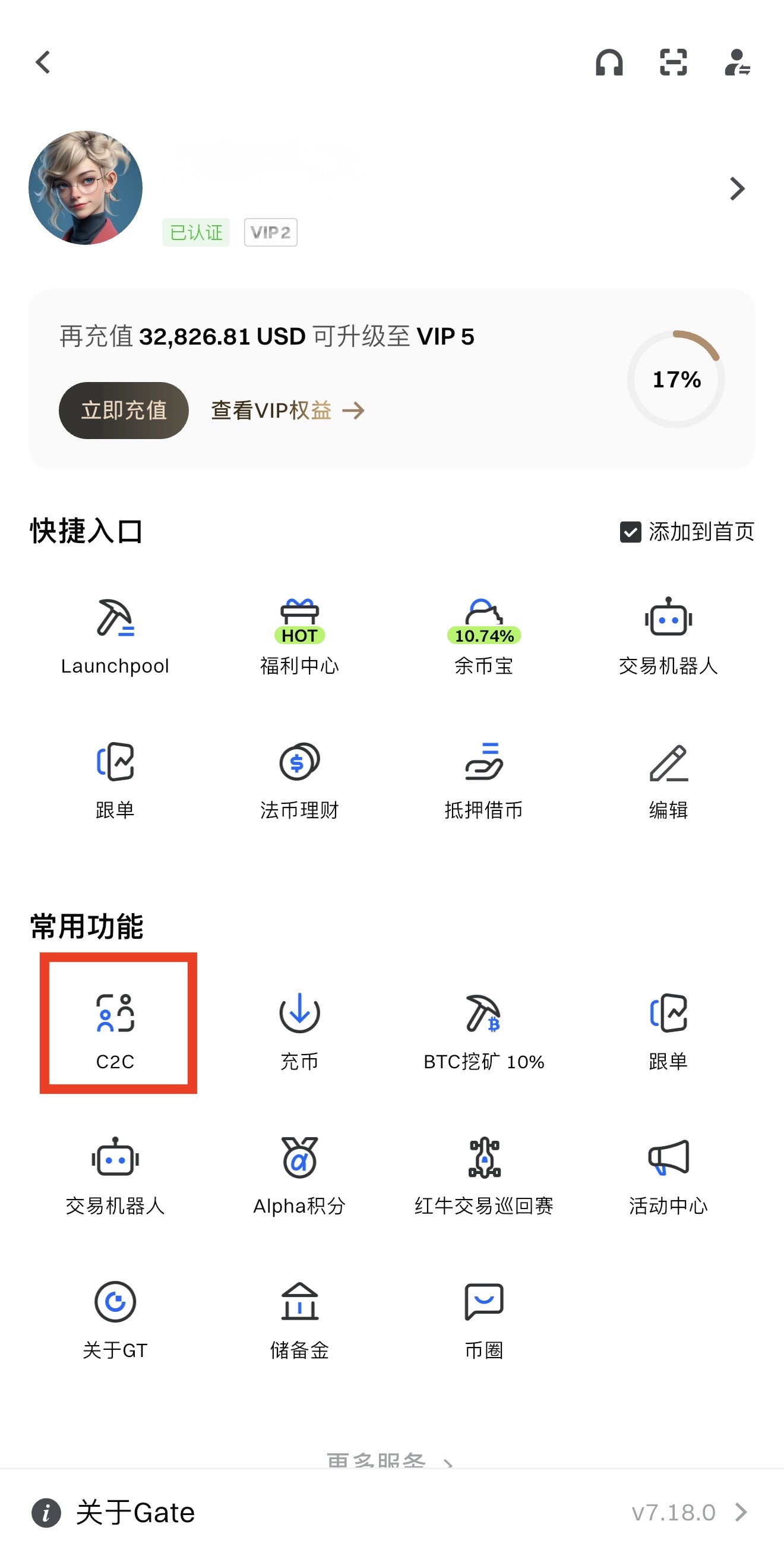Uncheck 添加到首页 checkbox
784x1562 pixels.
point(631,532)
